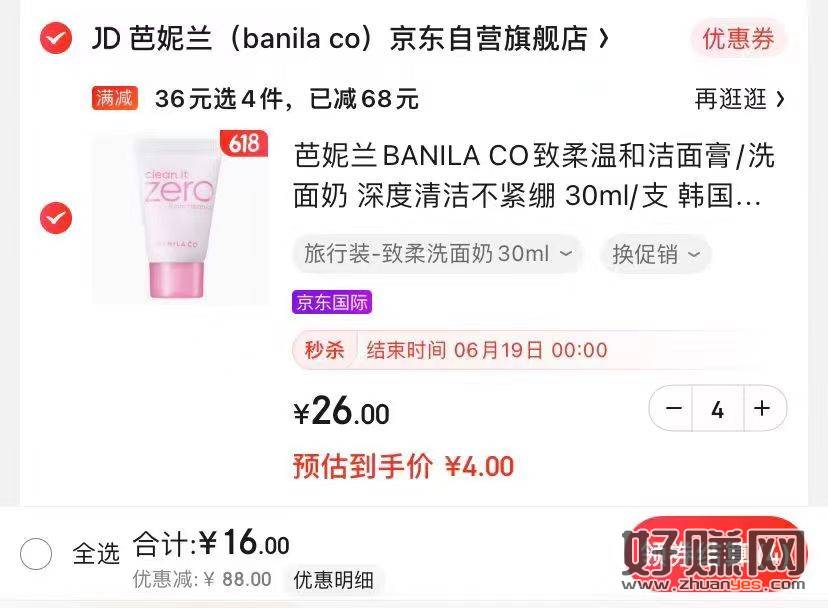Open the 换促销 promotion selector
The width and height of the screenshot is (828, 608).
[x=656, y=254]
